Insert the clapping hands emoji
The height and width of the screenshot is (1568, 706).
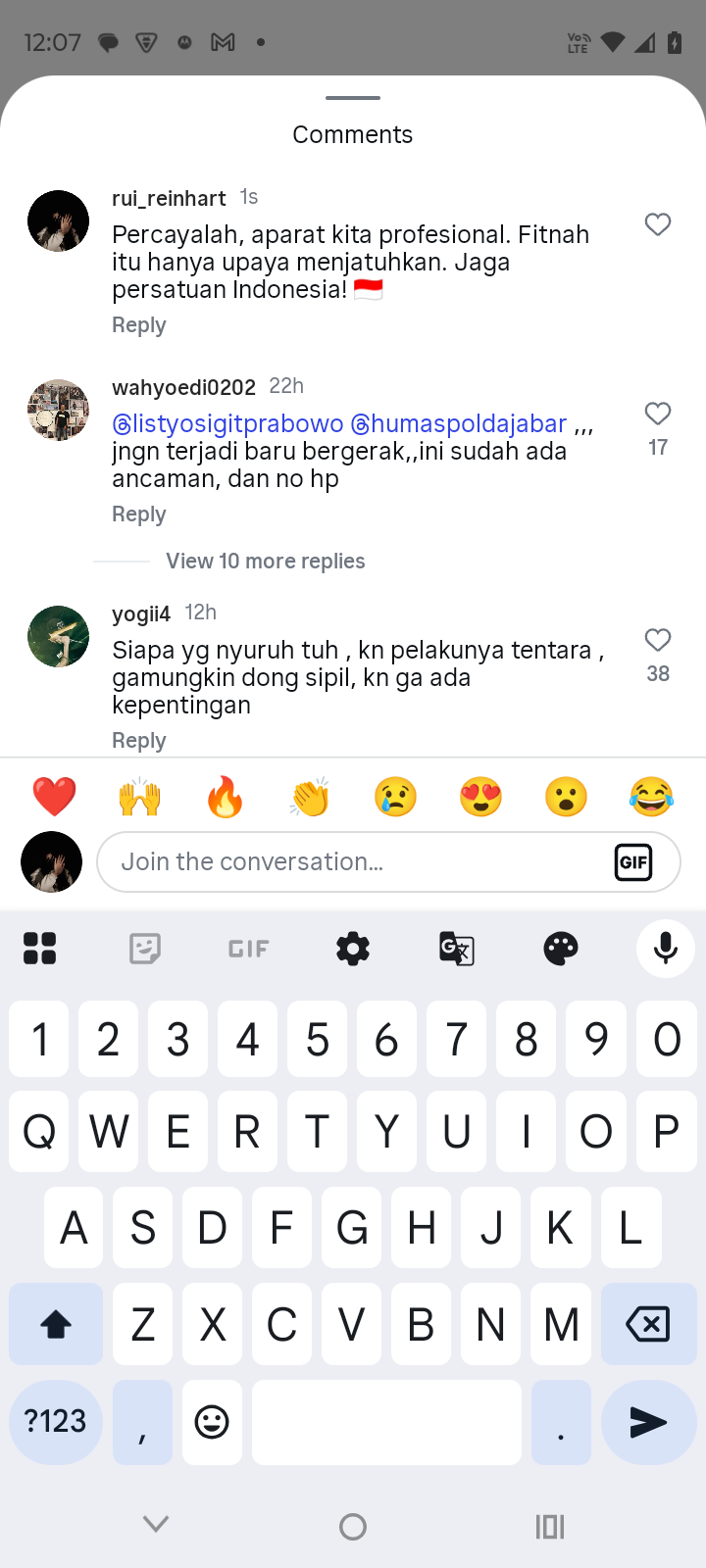click(310, 797)
